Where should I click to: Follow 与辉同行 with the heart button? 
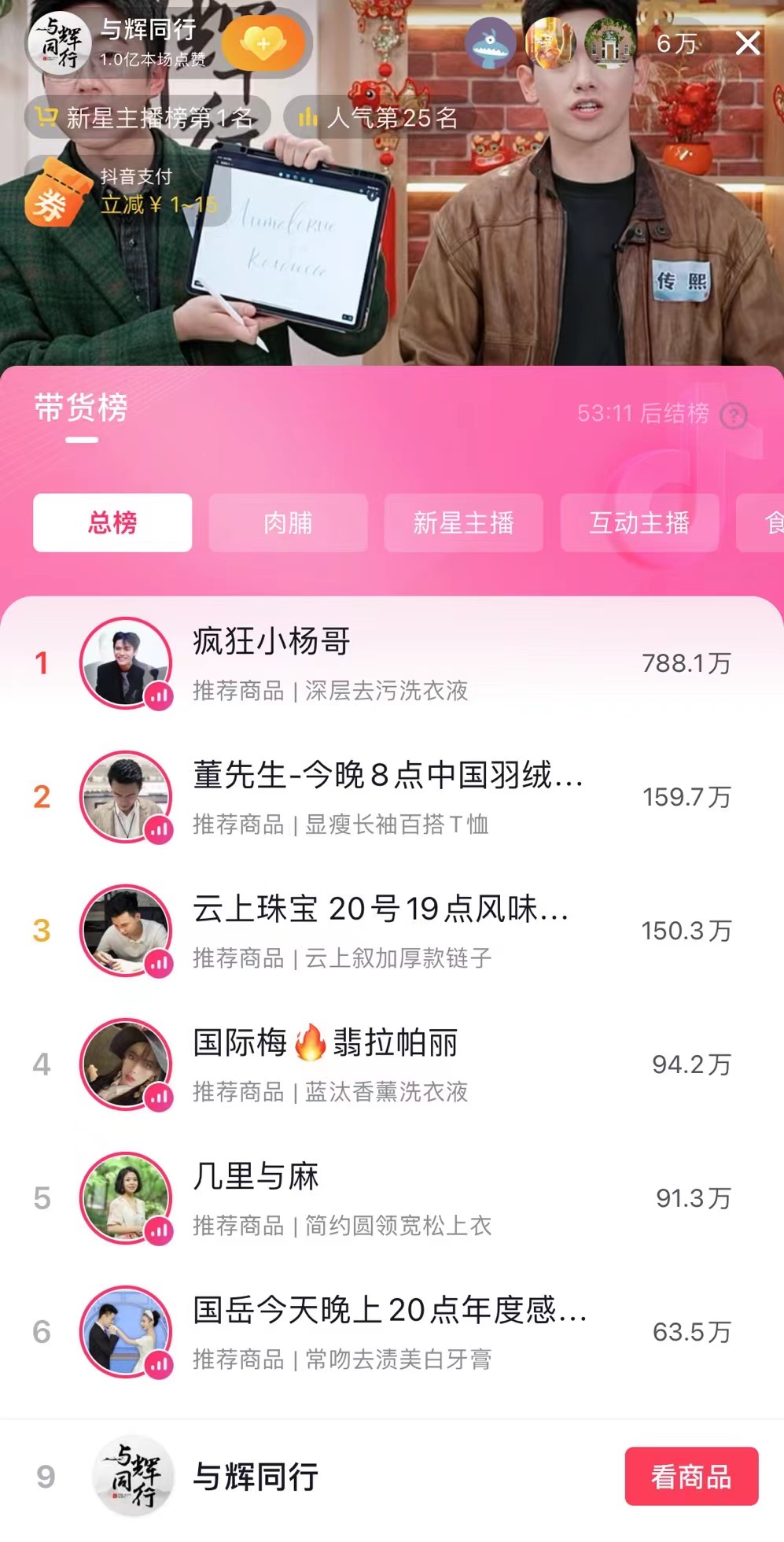[x=263, y=43]
